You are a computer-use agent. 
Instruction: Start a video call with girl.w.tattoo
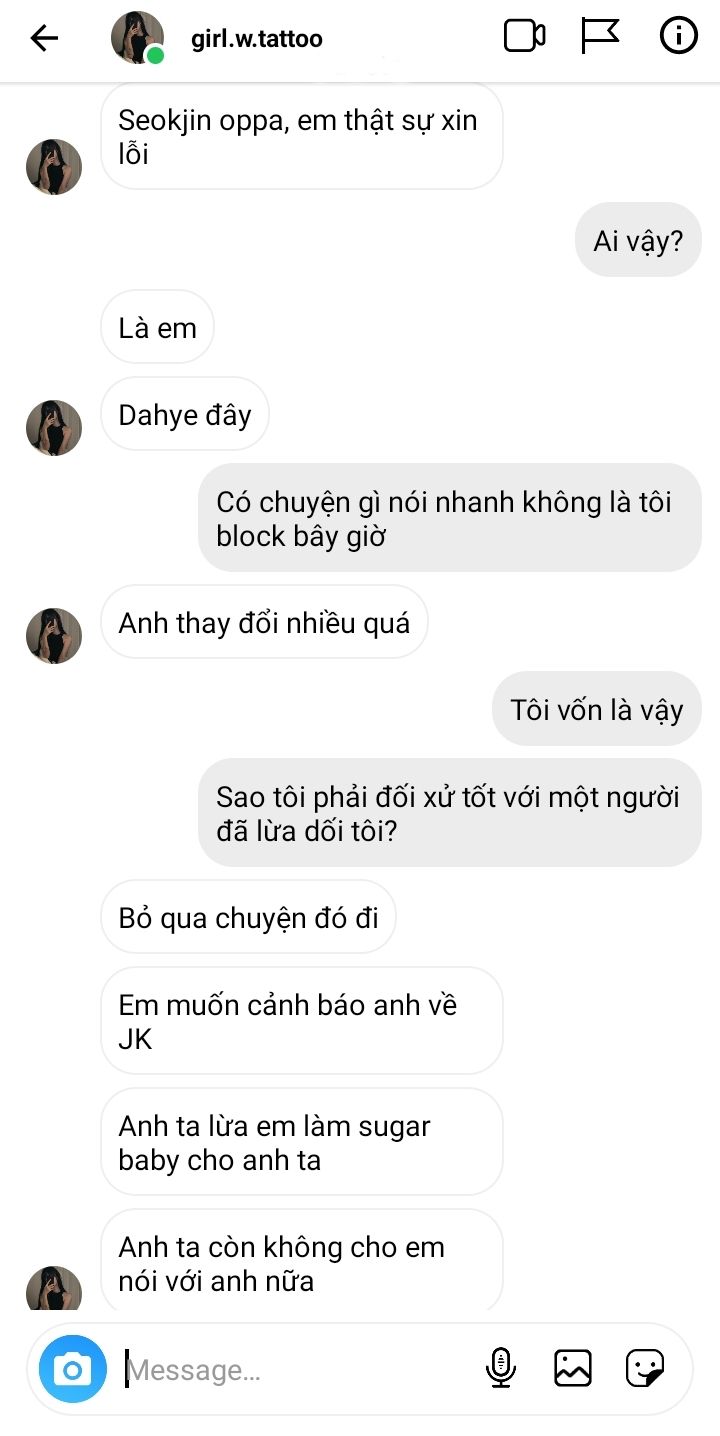point(524,37)
